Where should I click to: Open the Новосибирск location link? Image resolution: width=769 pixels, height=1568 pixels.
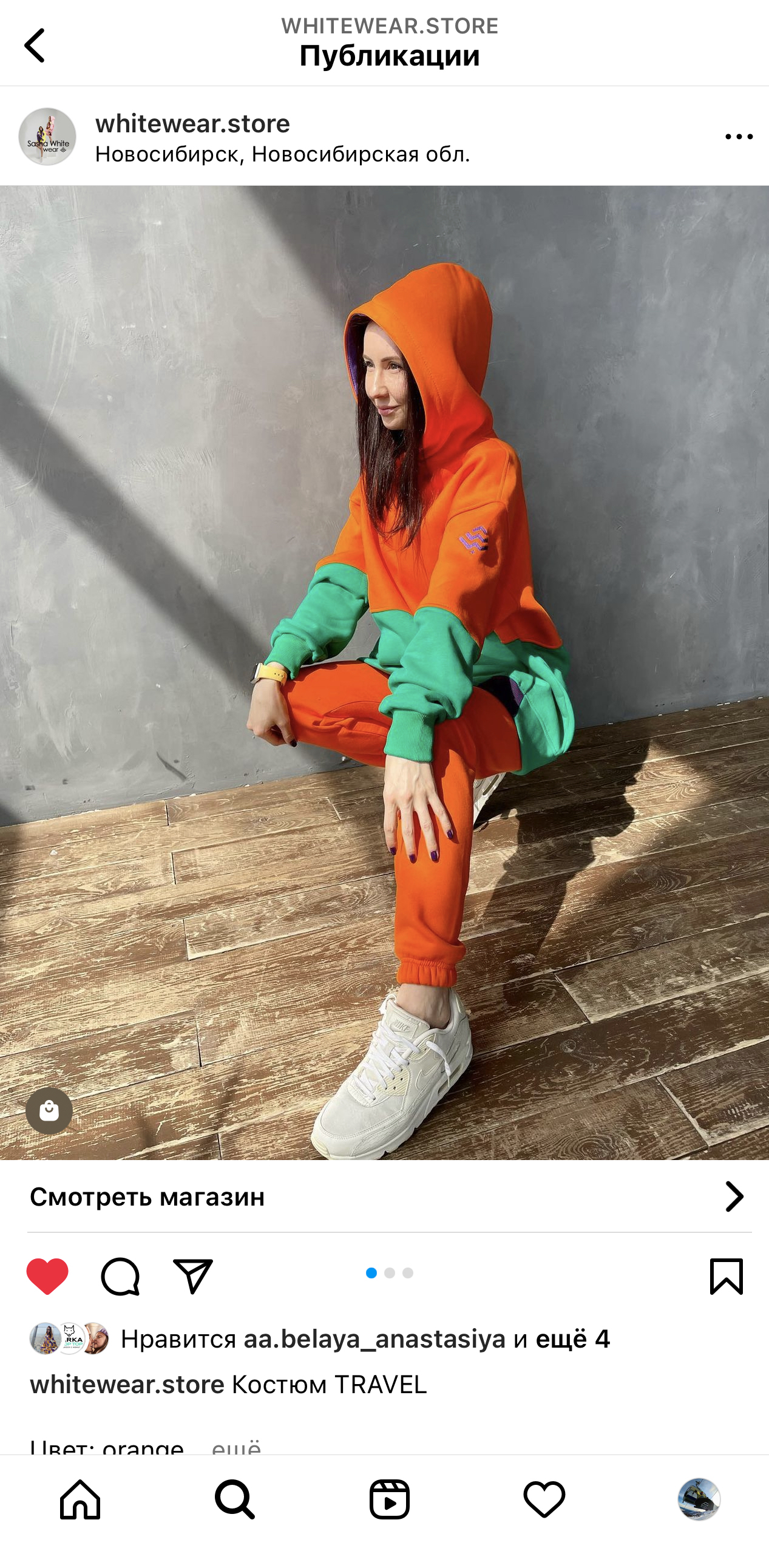[x=282, y=155]
